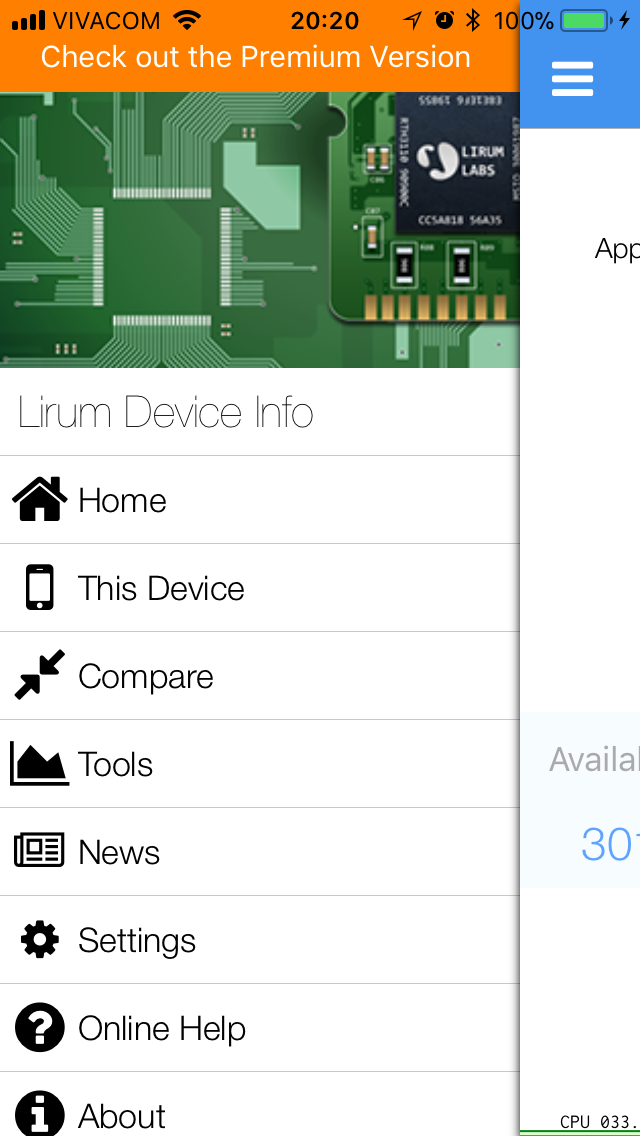Tap the hamburger menu button
Viewport: 640px width, 1136px height.
(x=572, y=79)
